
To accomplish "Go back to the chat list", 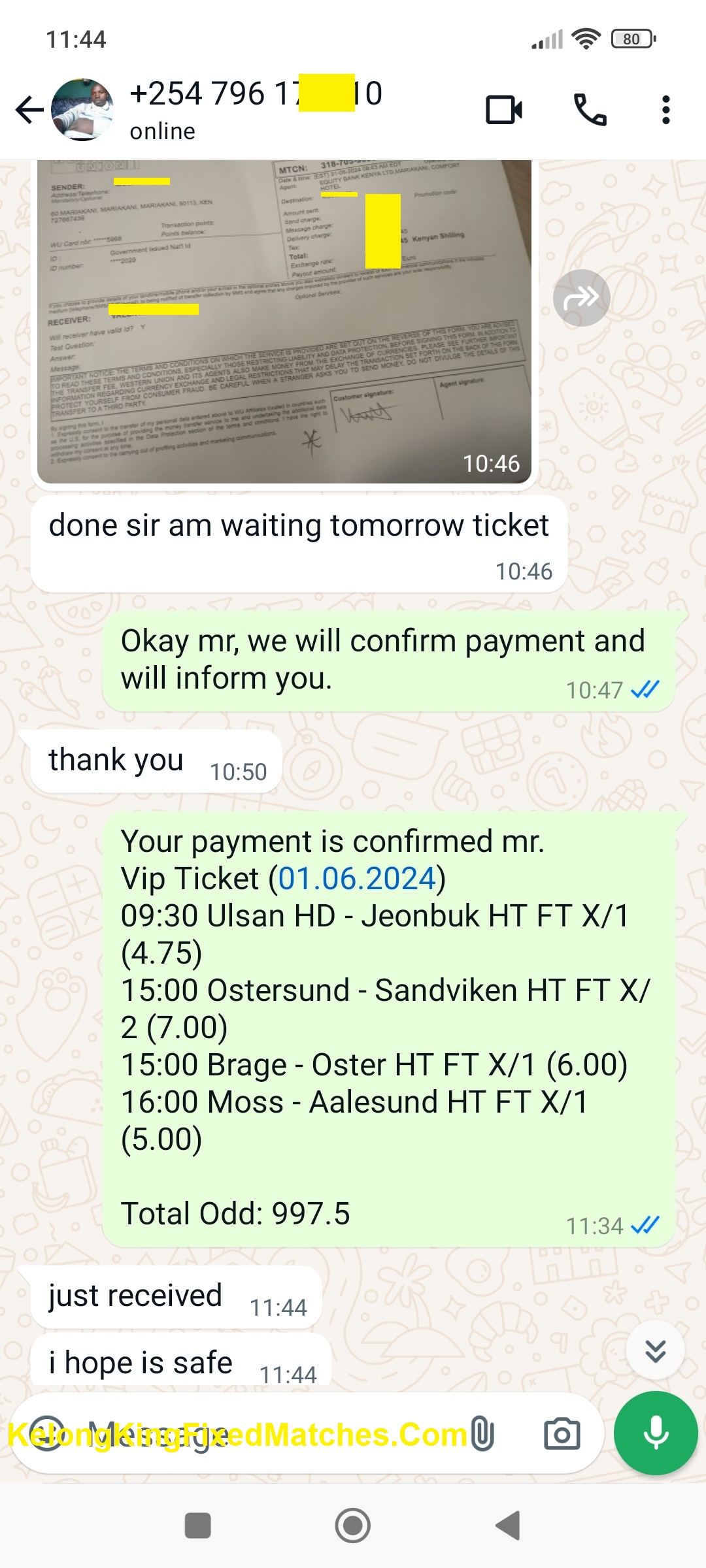I will [x=29, y=110].
